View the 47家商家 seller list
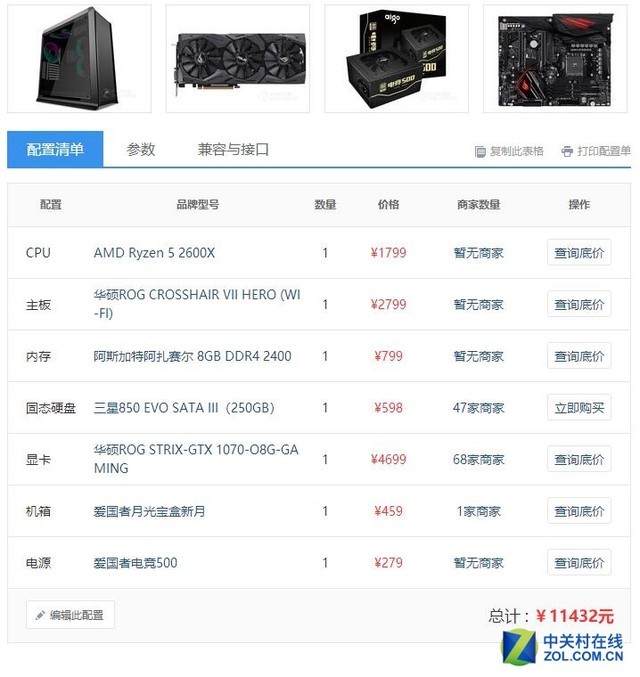Image resolution: width=640 pixels, height=677 pixels. click(478, 408)
